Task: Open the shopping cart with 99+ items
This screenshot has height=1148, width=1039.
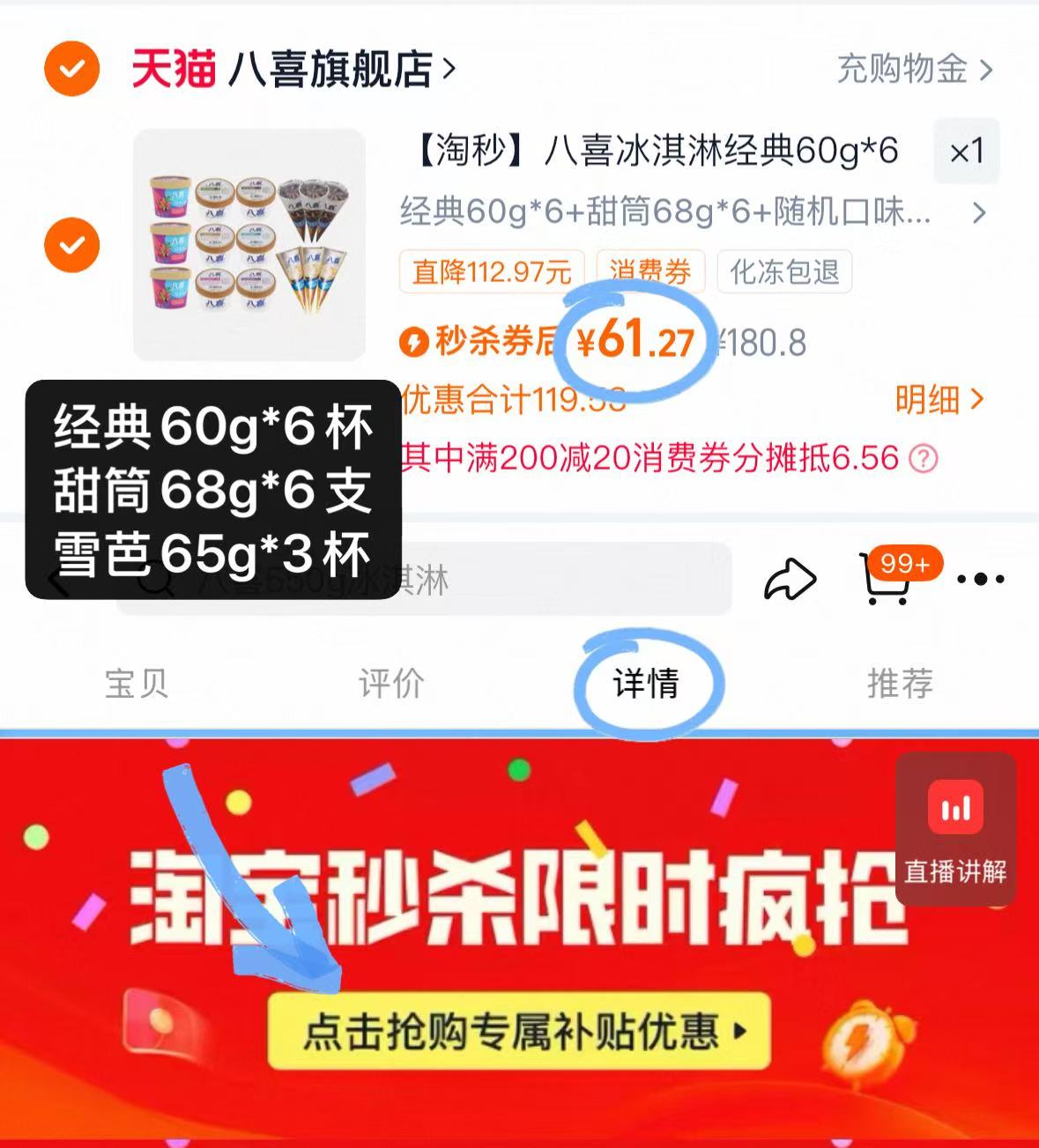Action: 884,581
